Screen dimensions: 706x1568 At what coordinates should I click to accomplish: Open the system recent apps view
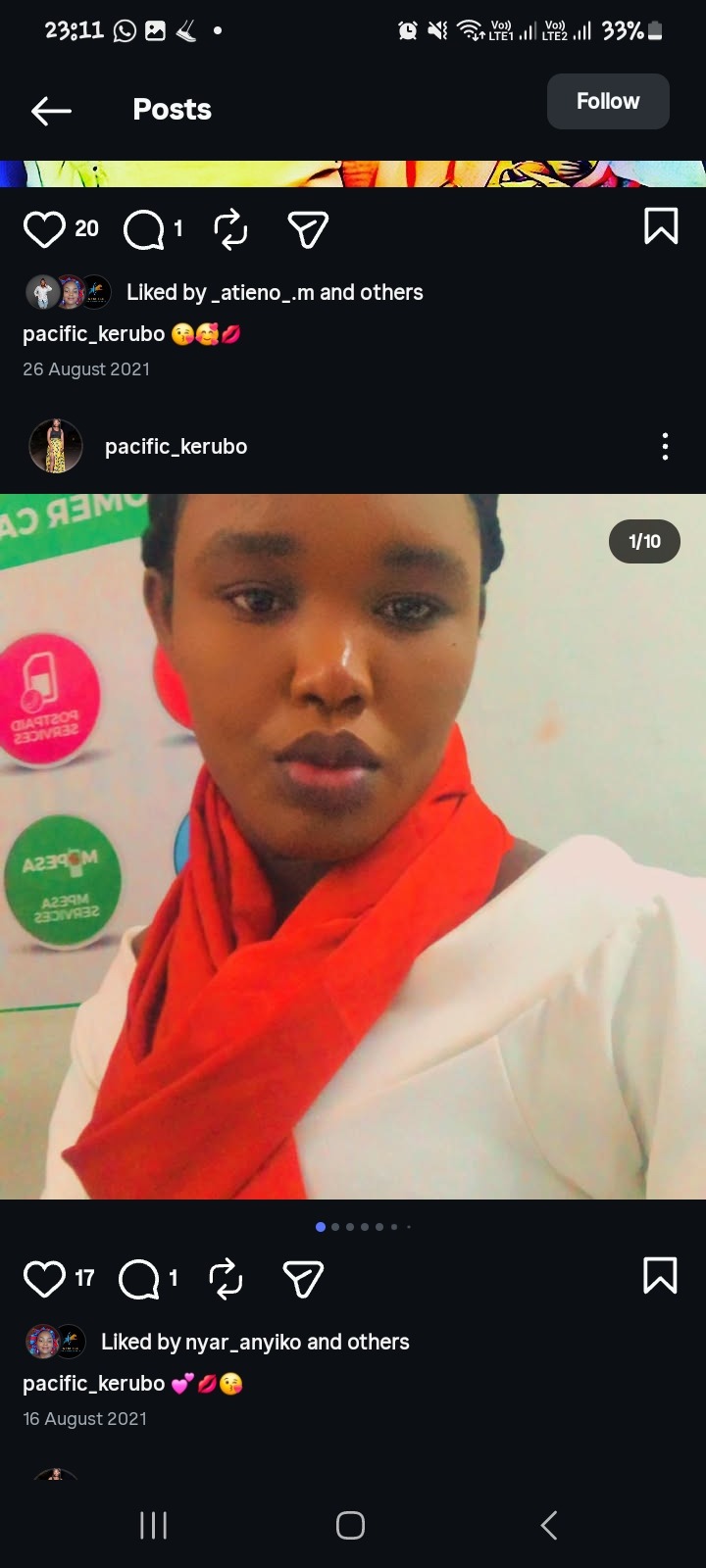tap(154, 1525)
